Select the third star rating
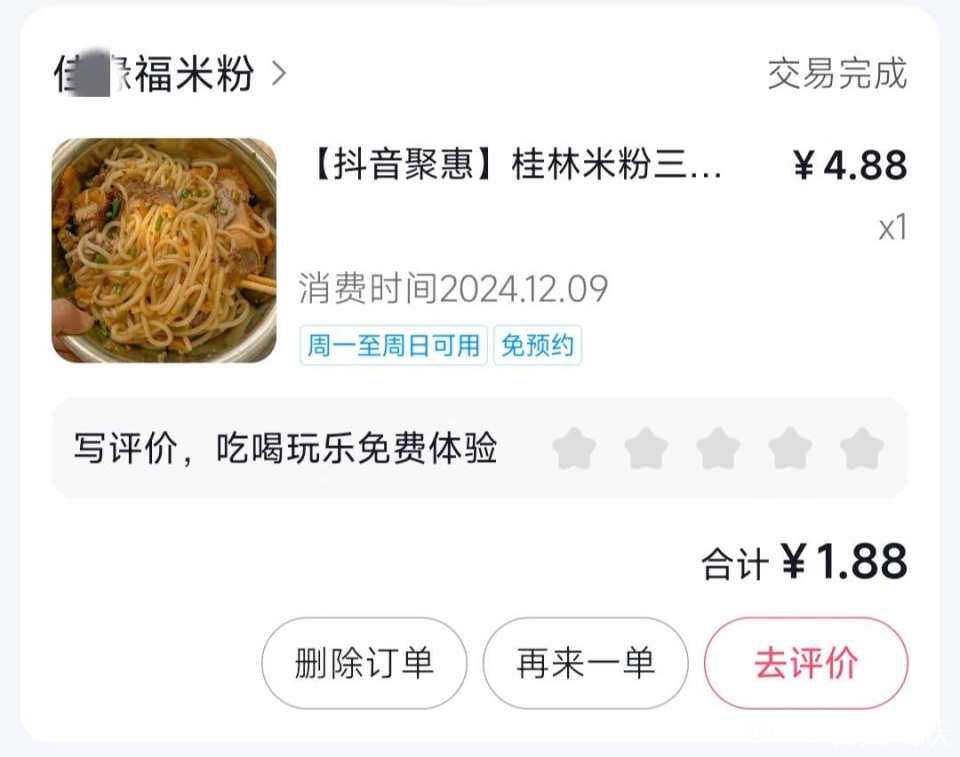 pyautogui.click(x=718, y=448)
